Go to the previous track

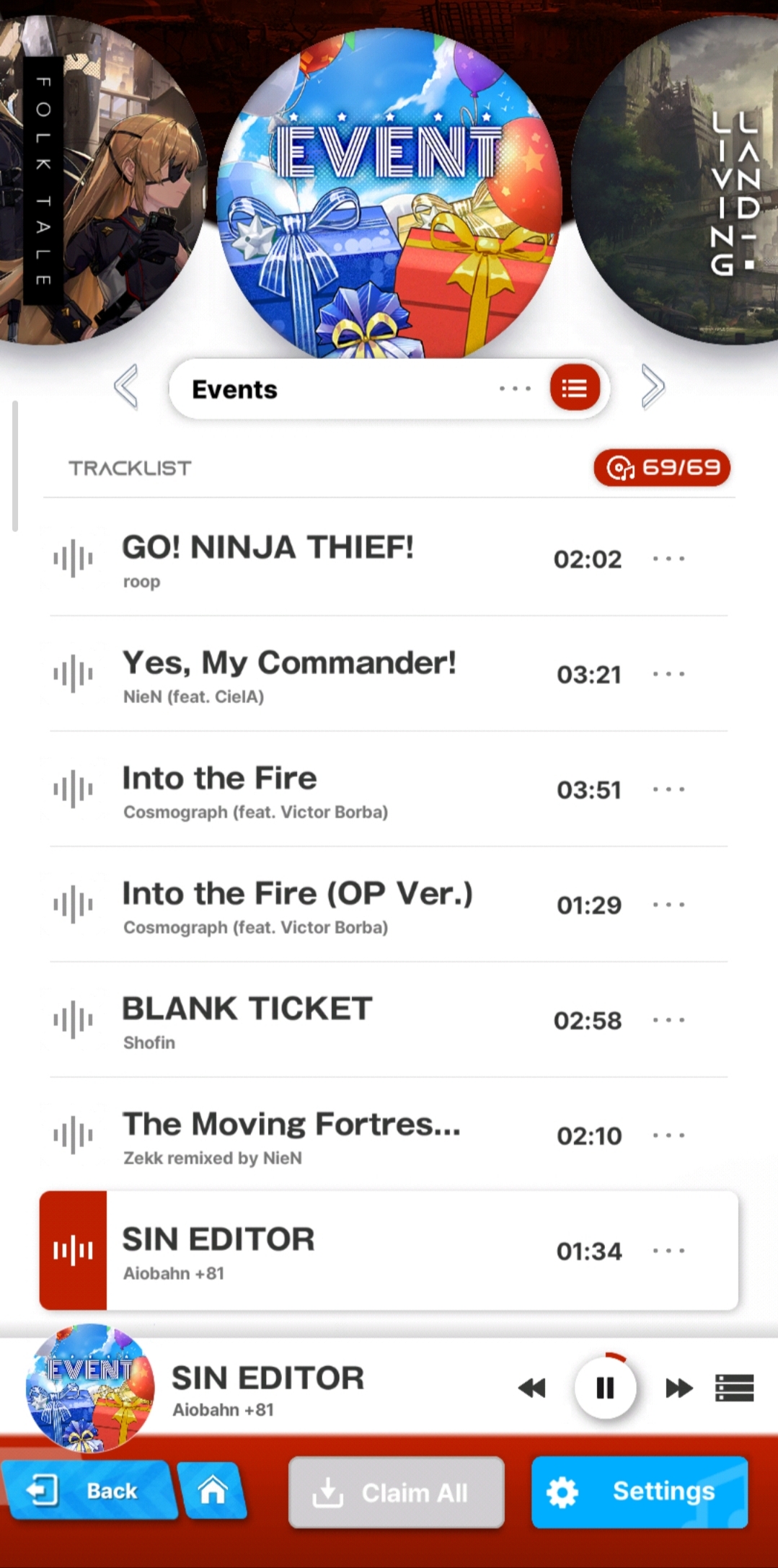click(x=532, y=1388)
